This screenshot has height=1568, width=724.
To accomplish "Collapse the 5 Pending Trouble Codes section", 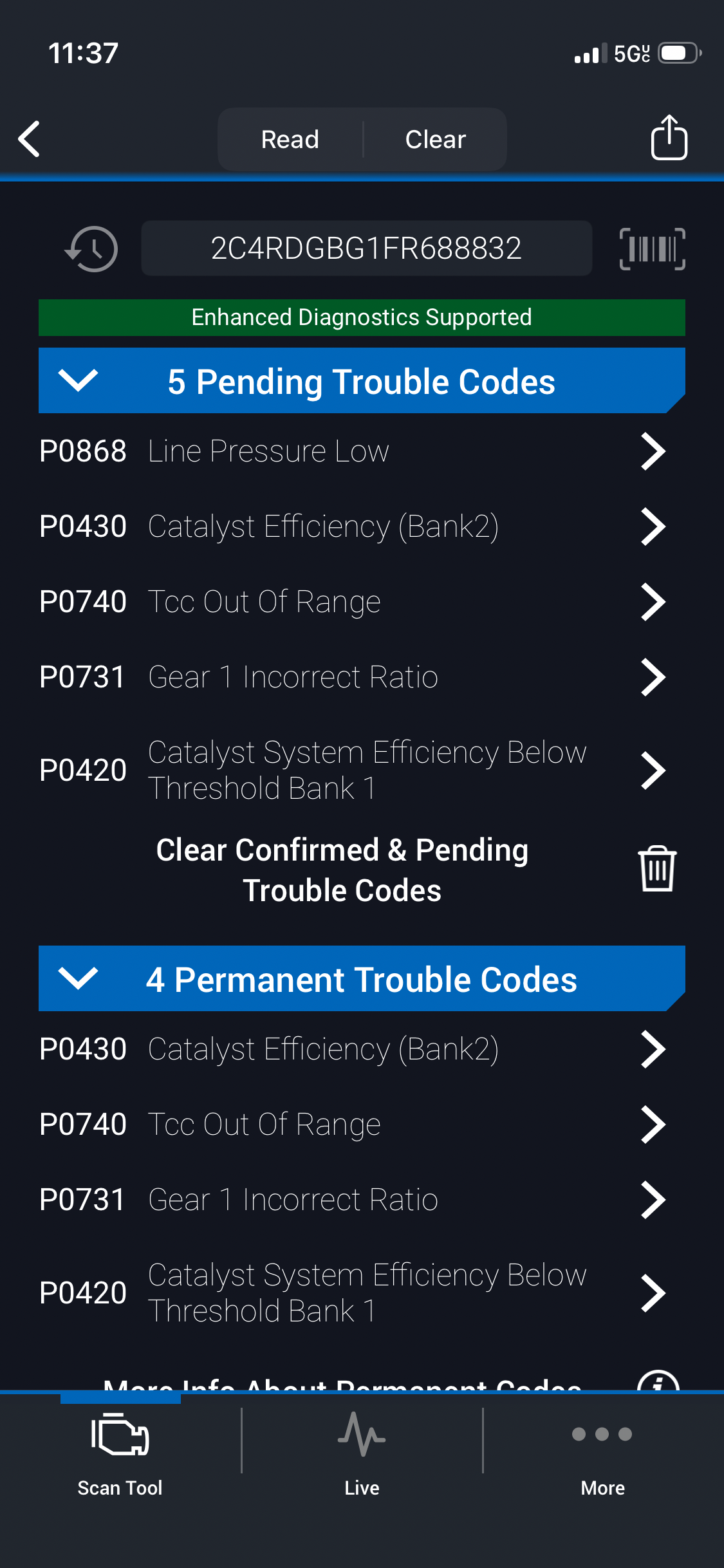I will pos(78,381).
